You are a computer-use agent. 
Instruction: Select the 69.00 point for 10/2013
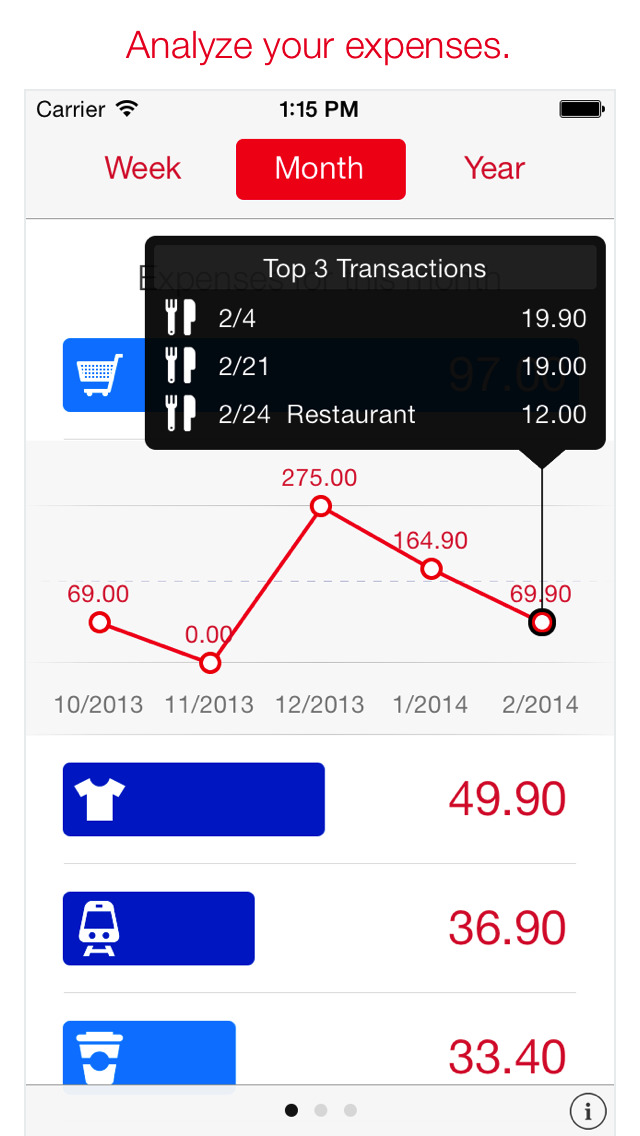[x=100, y=622]
